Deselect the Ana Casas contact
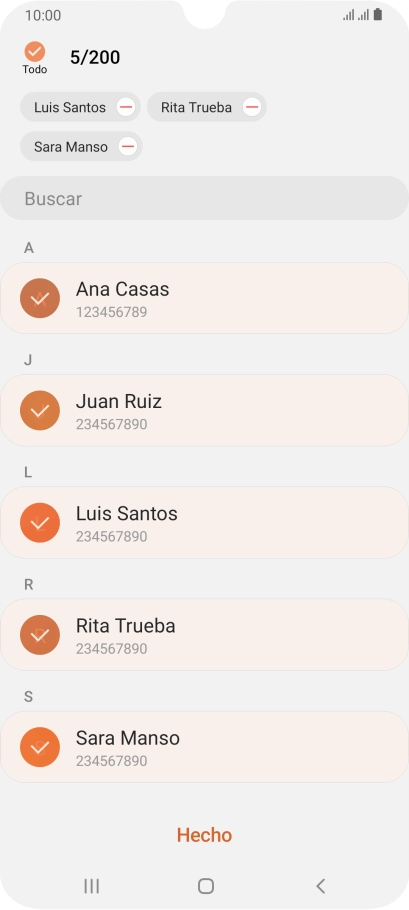 point(204,298)
